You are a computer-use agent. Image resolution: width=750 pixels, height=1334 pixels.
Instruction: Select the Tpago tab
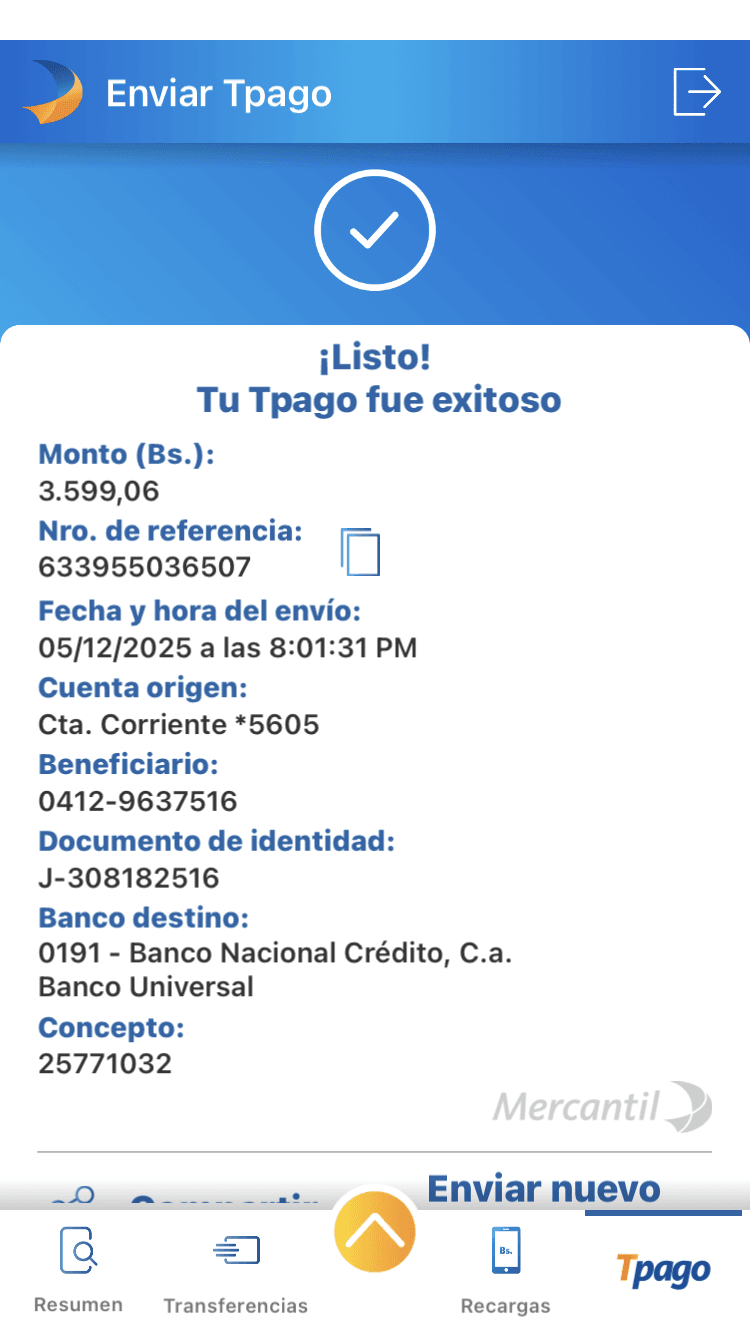[663, 1269]
